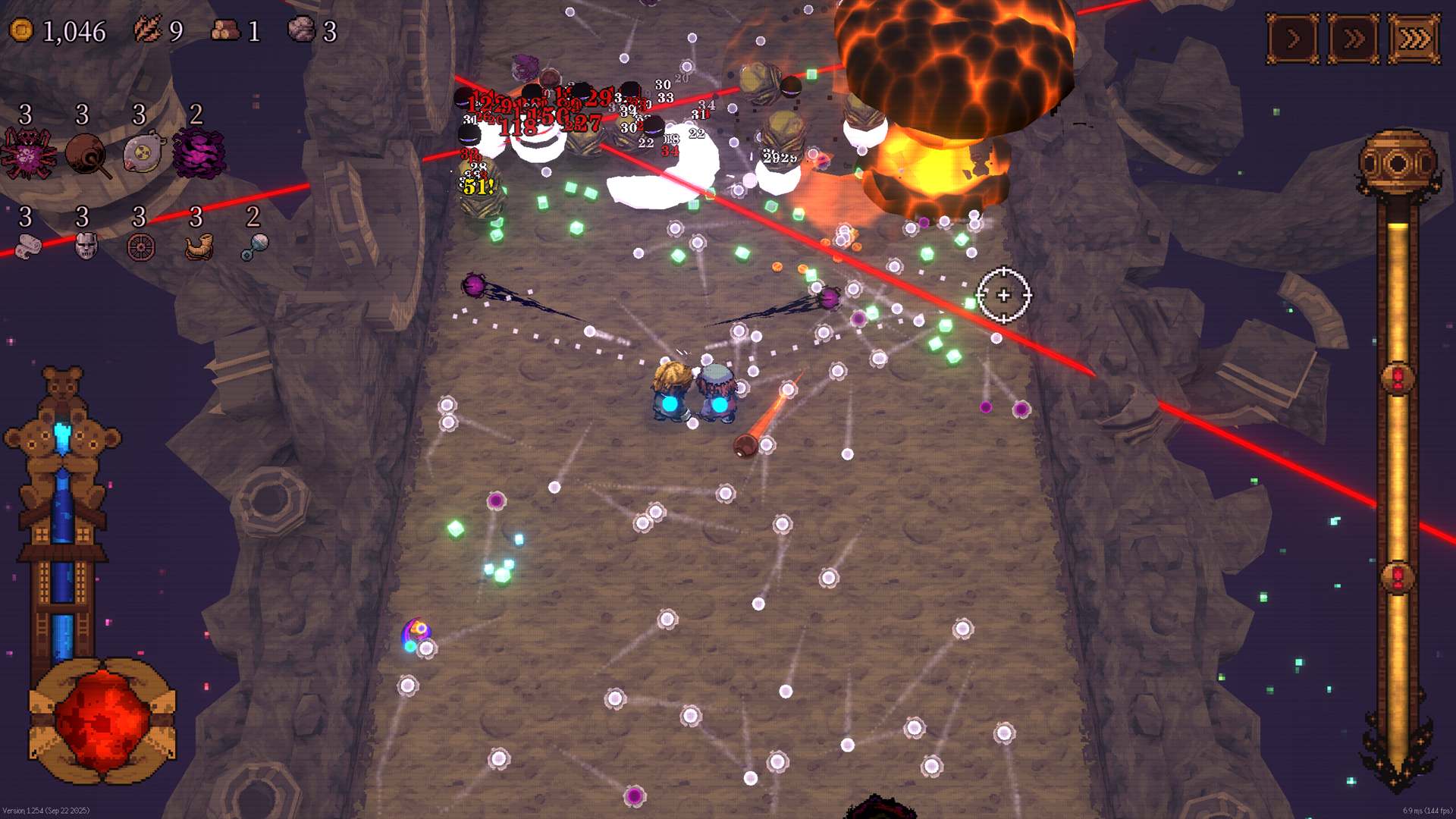Set game speed to normal single arrow
Viewport: 1456px width, 819px height.
point(1293,38)
